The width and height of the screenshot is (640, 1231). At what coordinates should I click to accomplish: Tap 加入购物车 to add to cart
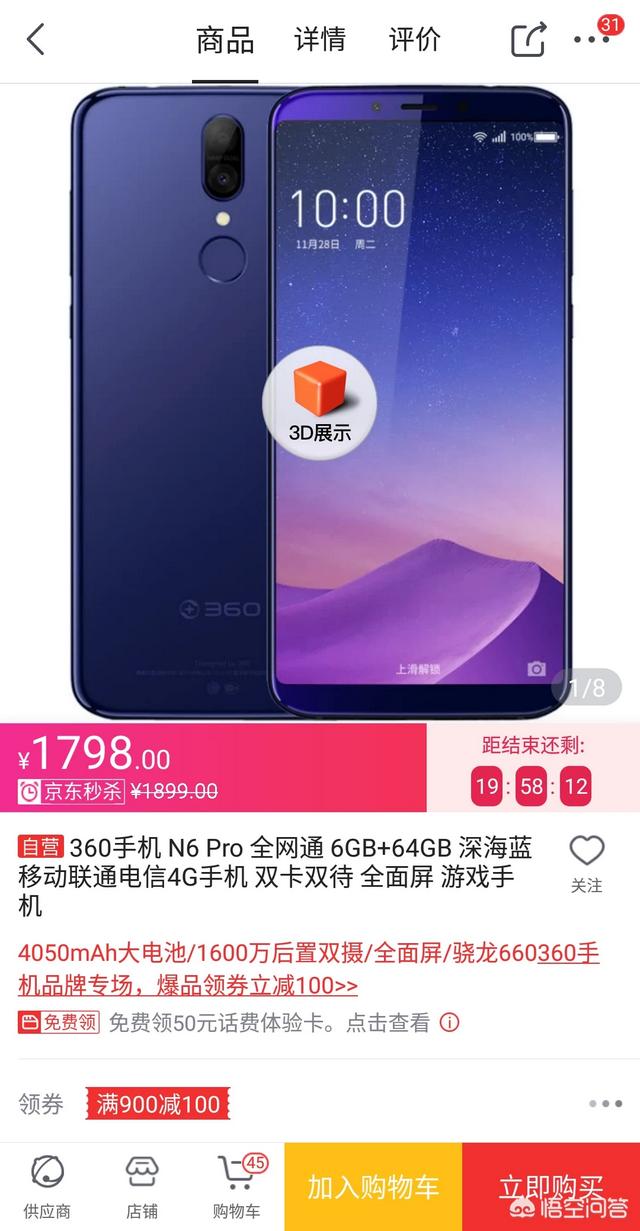pyautogui.click(x=373, y=1187)
